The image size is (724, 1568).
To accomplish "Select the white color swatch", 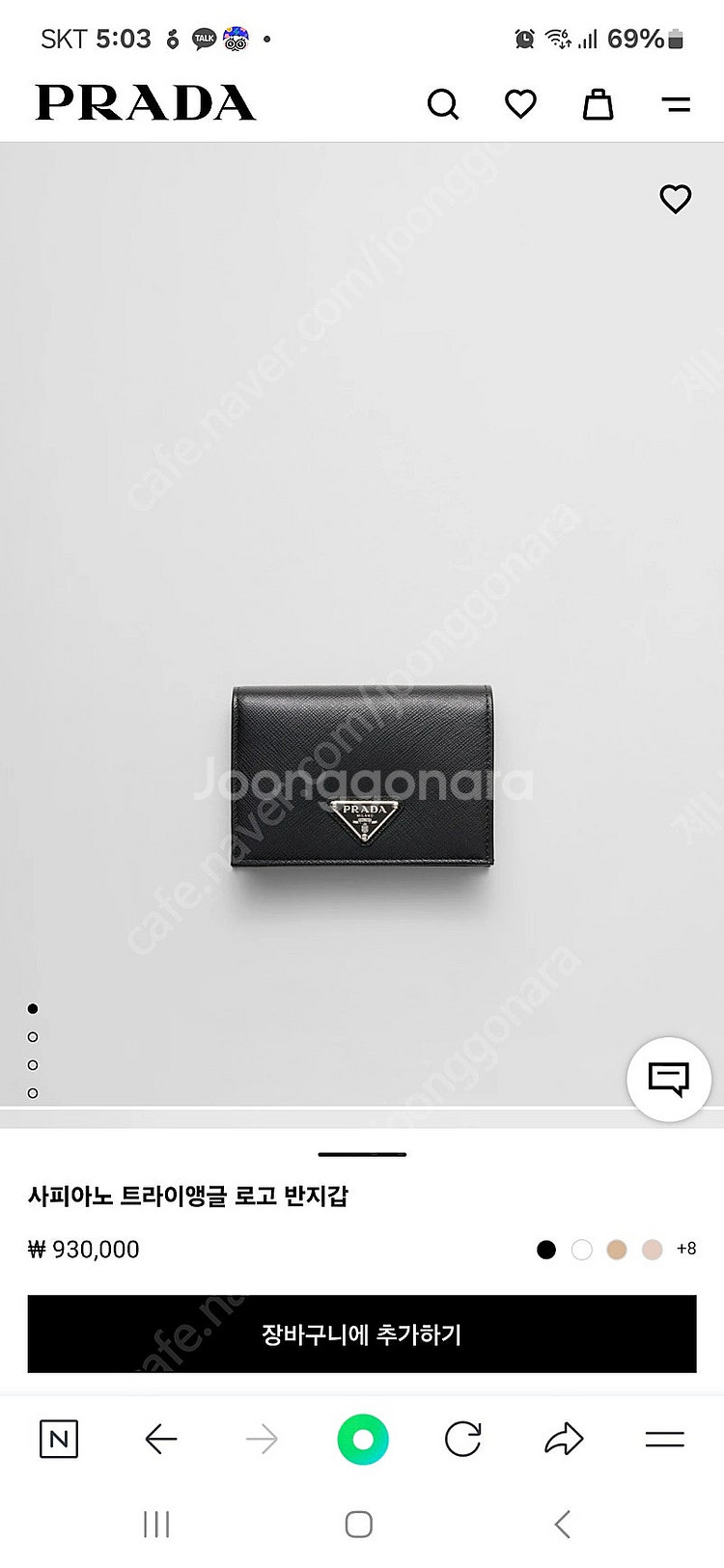I will tap(582, 1250).
